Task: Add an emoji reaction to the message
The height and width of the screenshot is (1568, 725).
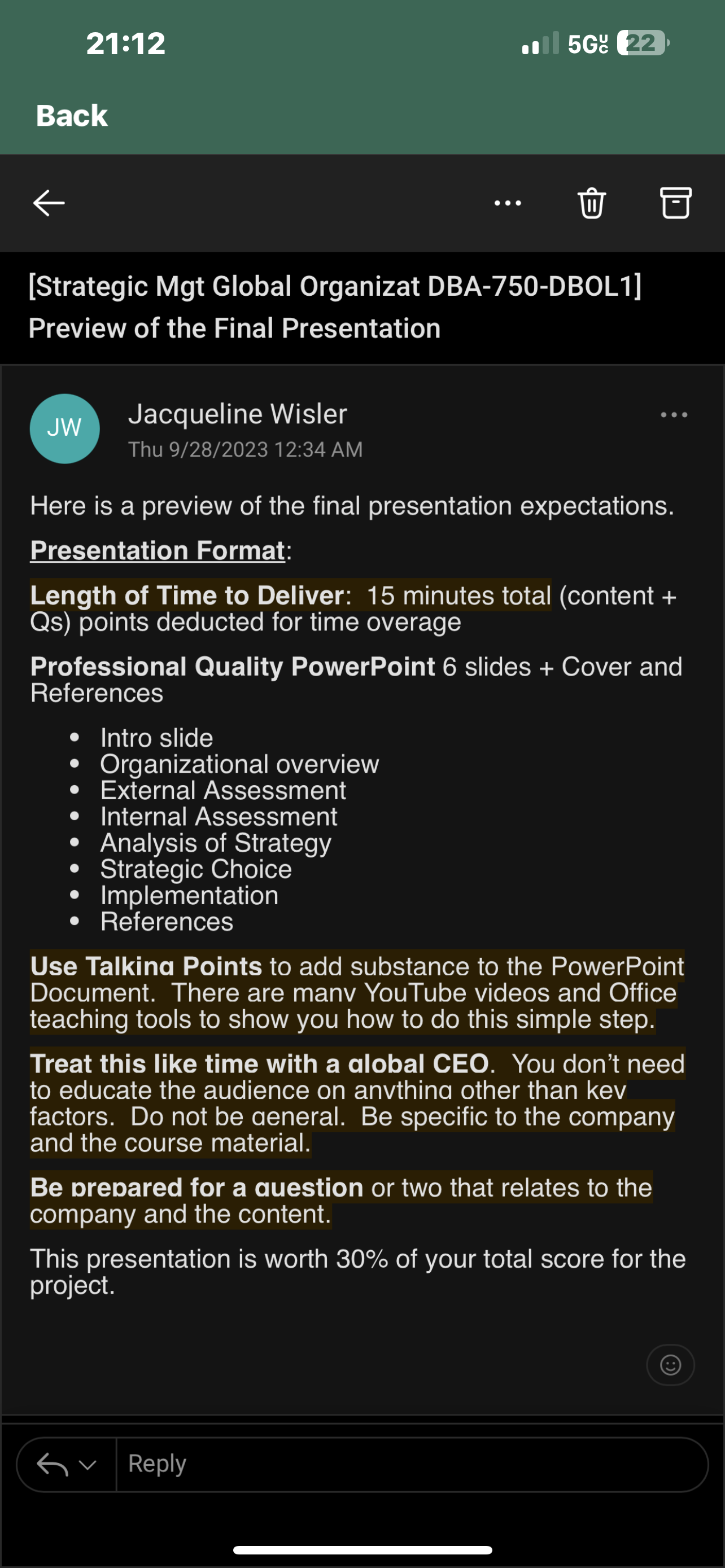Action: pyautogui.click(x=670, y=1365)
